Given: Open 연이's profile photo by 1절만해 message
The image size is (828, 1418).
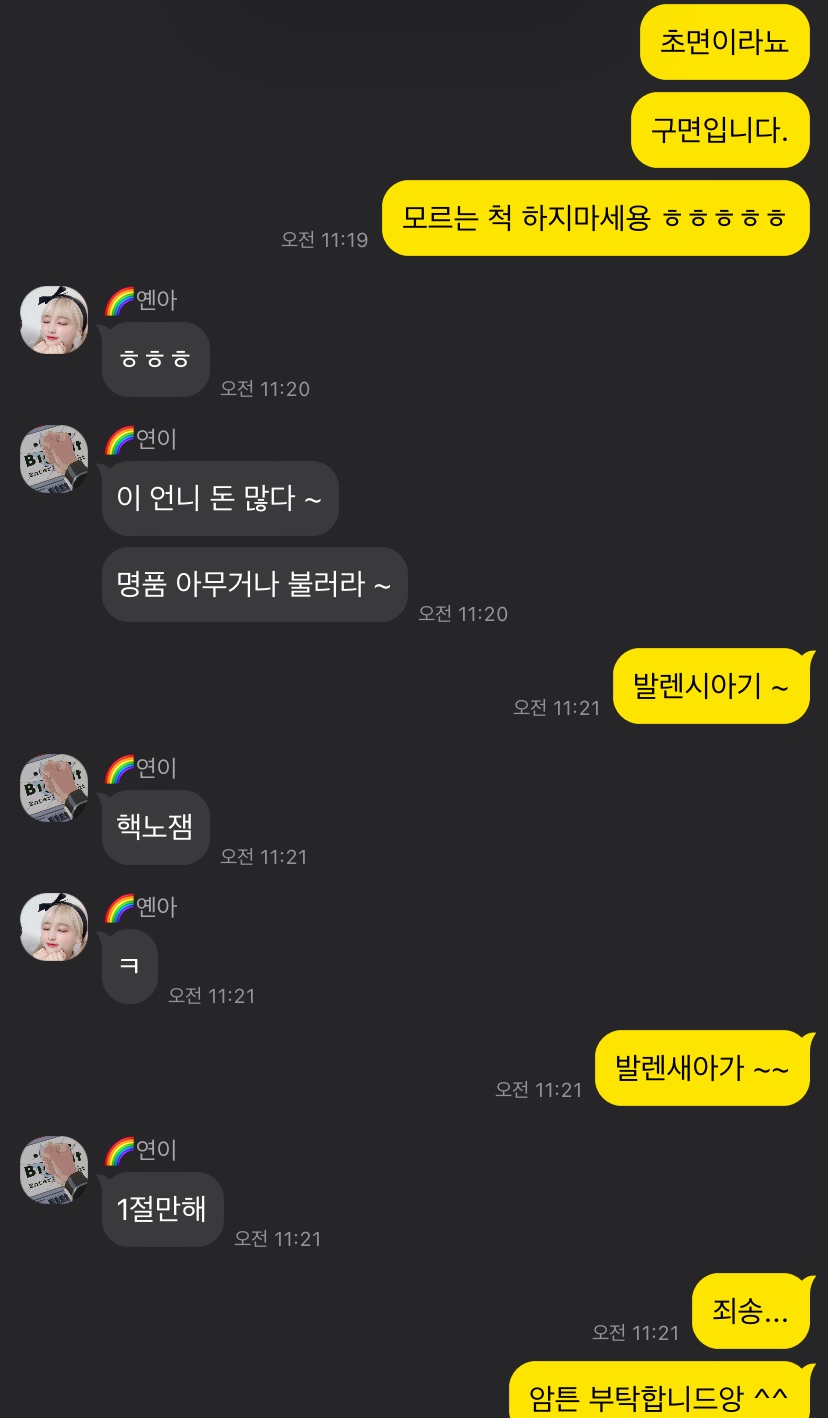Looking at the screenshot, I should click(x=54, y=1170).
